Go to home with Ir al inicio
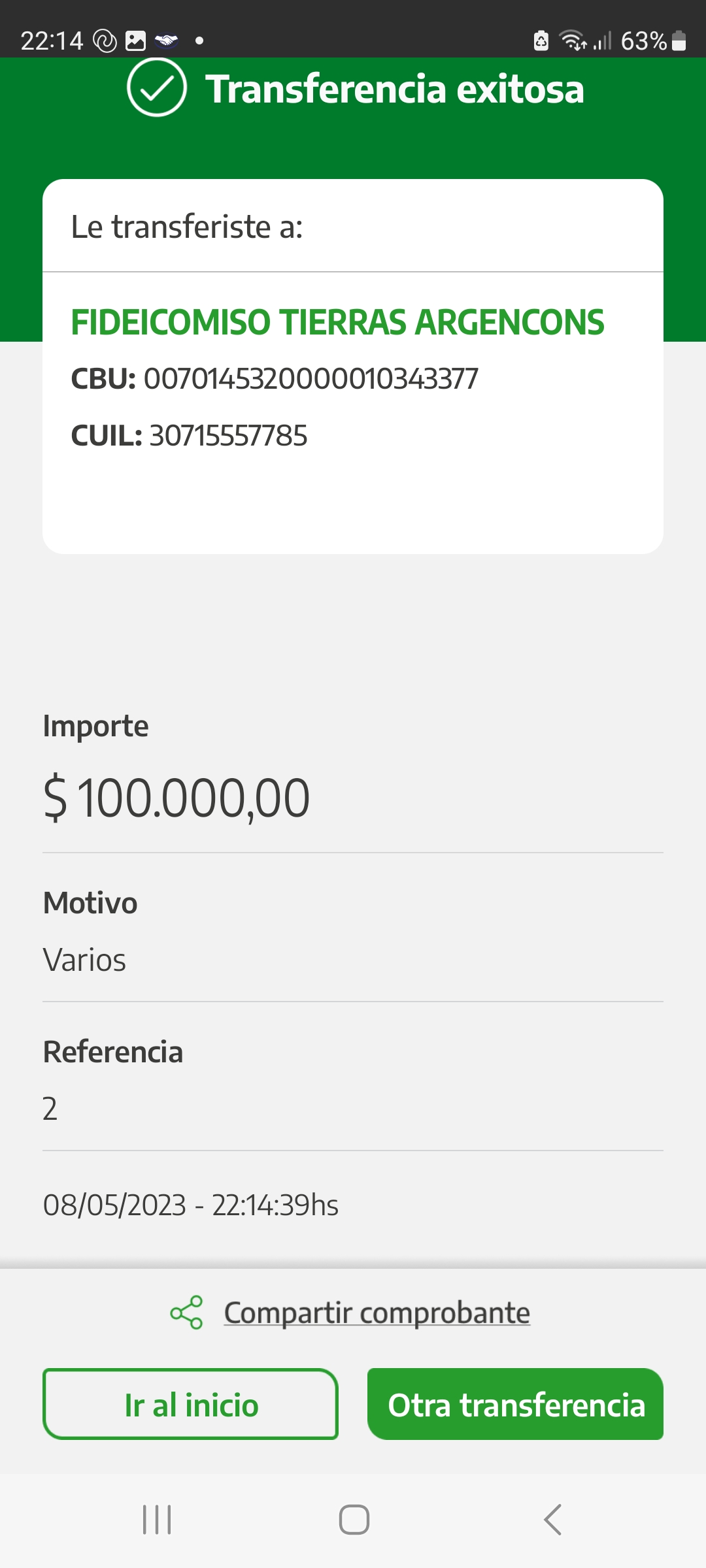Screen dimensions: 706x1568 click(190, 1404)
